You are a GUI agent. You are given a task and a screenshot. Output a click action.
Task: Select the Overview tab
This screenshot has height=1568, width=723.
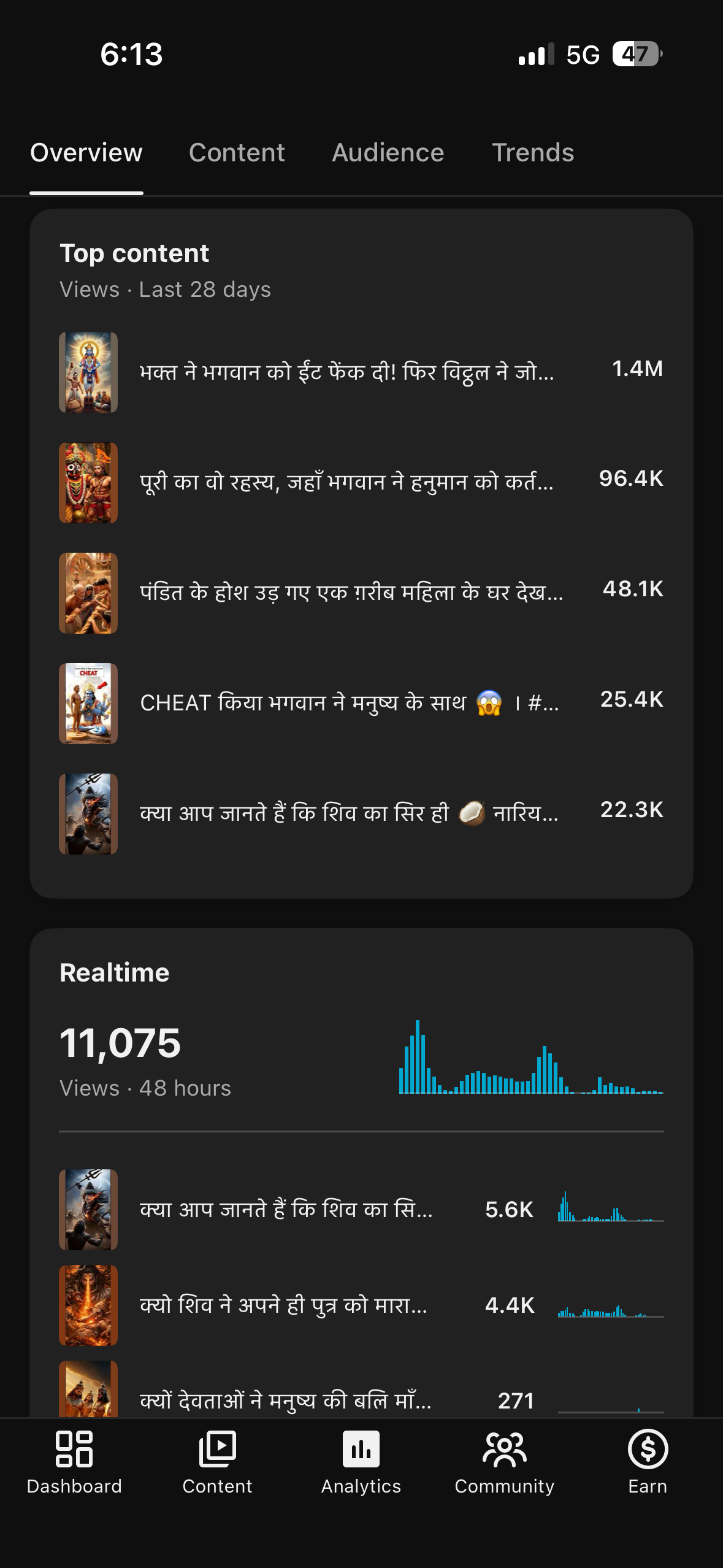86,153
